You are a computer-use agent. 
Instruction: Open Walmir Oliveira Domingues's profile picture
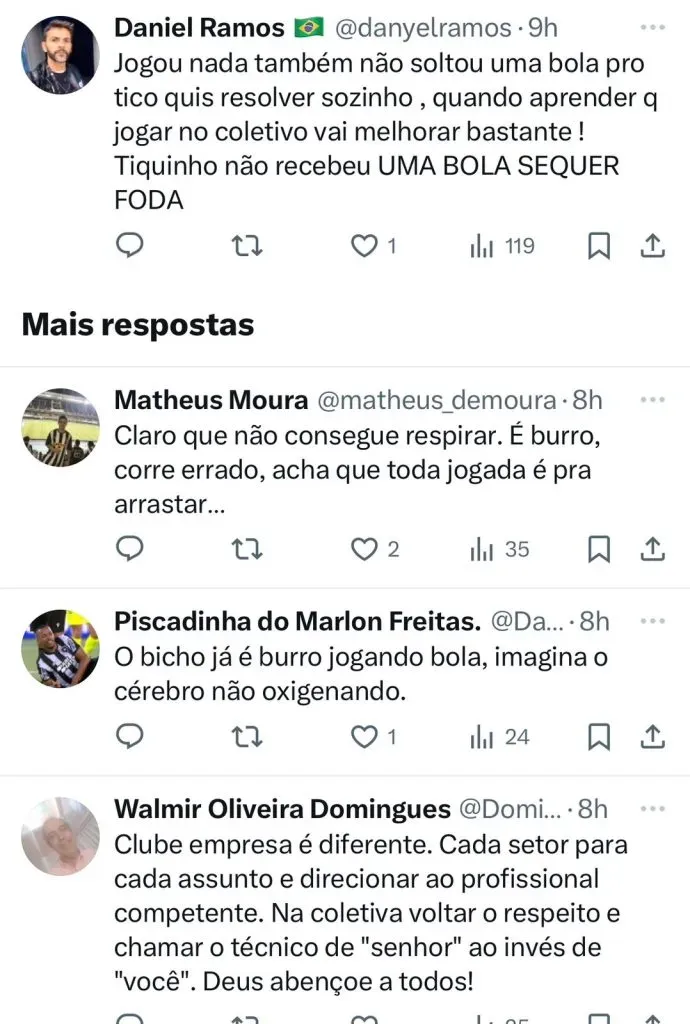(x=60, y=836)
